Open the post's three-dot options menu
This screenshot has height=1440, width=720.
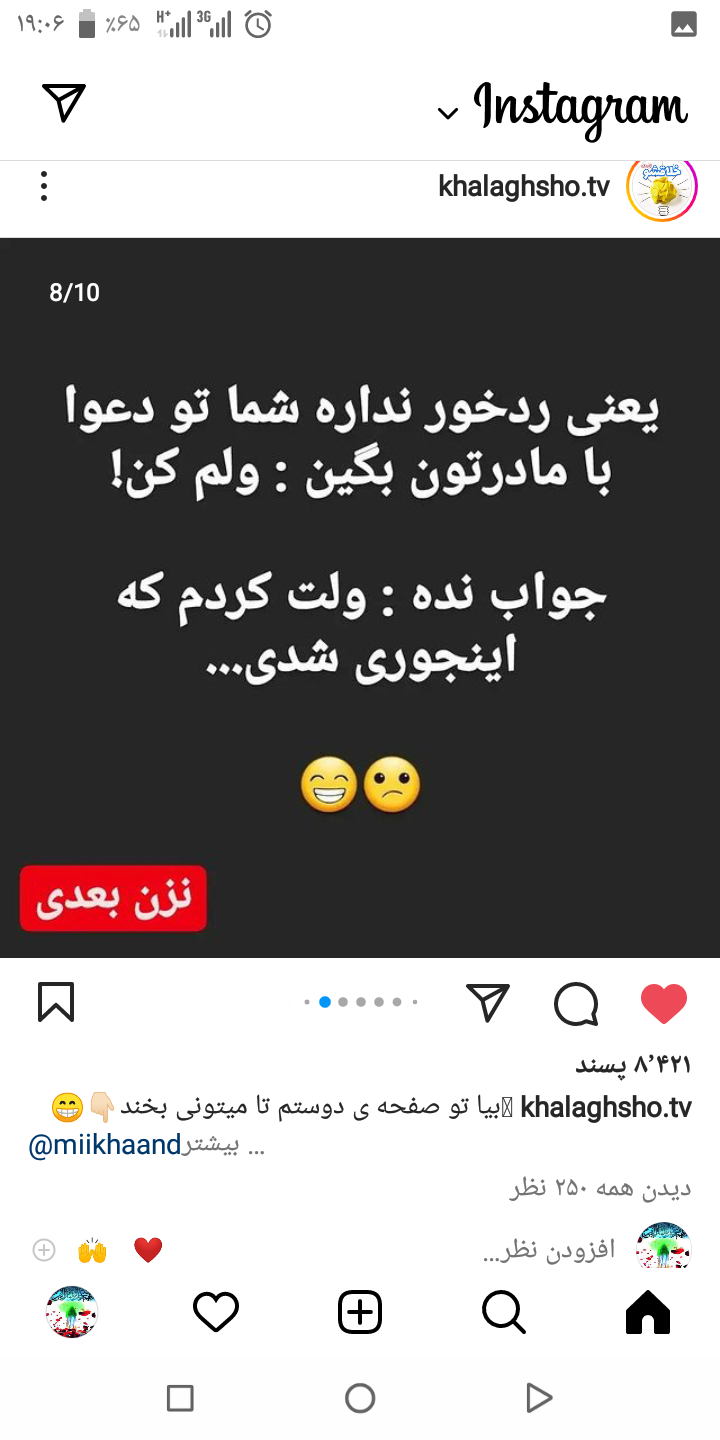[44, 187]
